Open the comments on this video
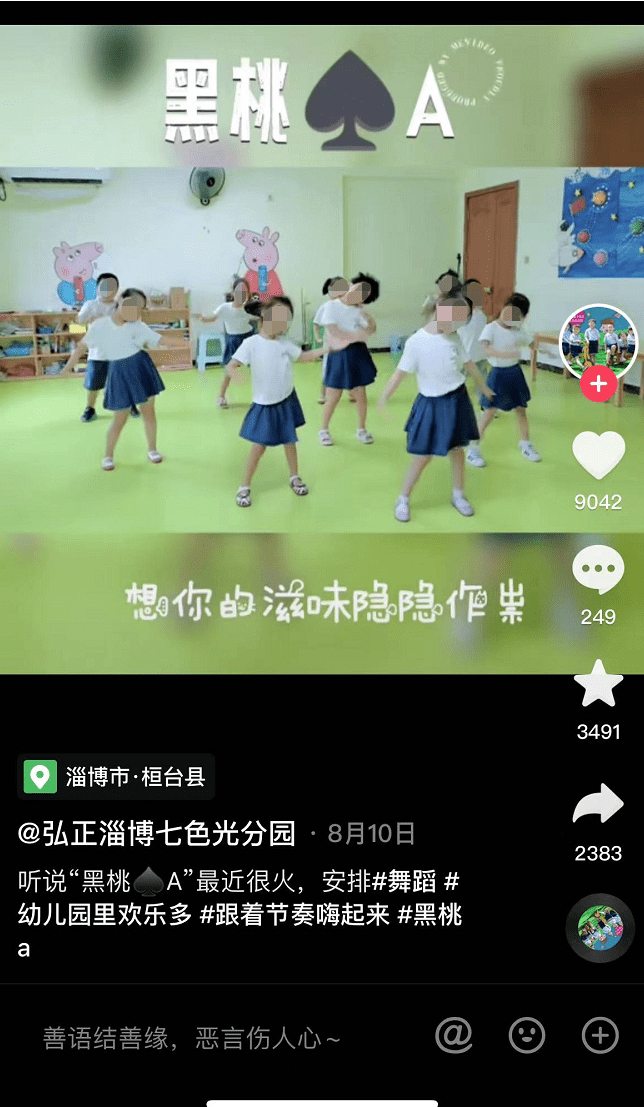The height and width of the screenshot is (1107, 644). (598, 571)
